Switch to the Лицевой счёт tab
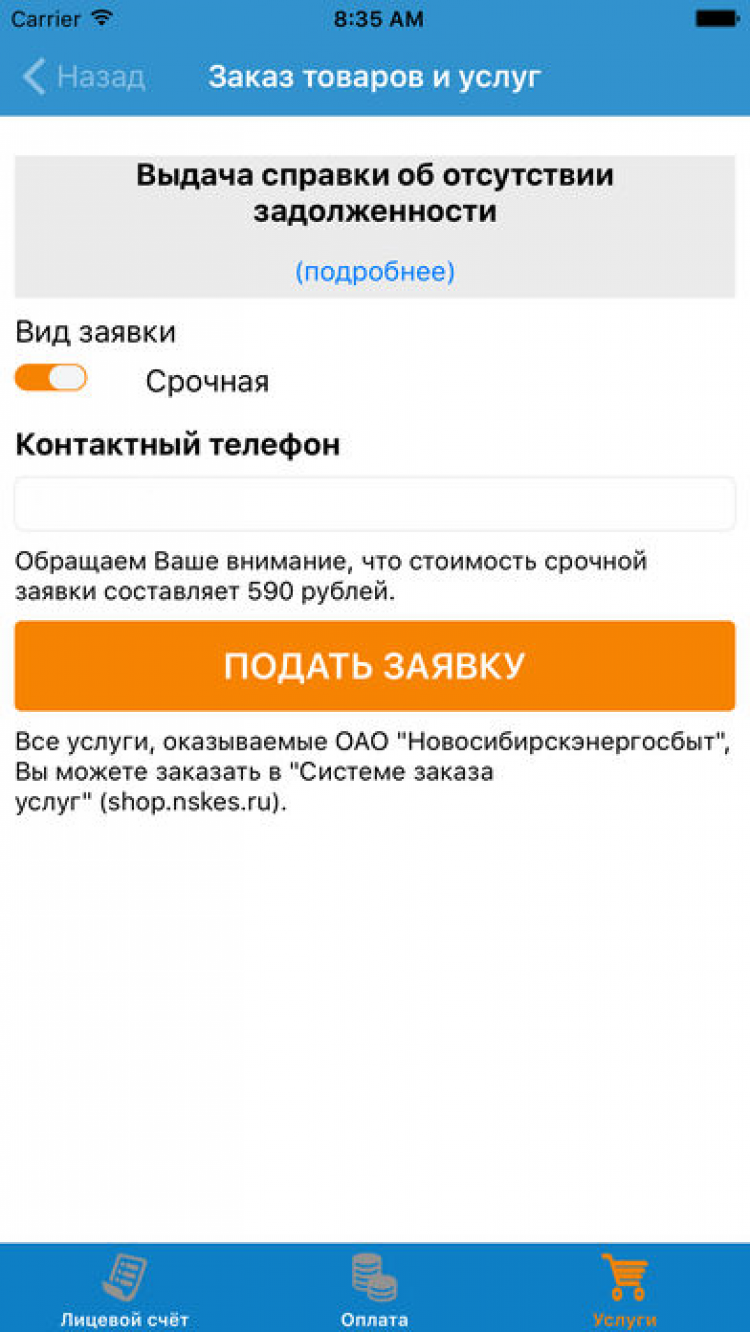Screen dimensions: 750x1332 click(124, 1290)
